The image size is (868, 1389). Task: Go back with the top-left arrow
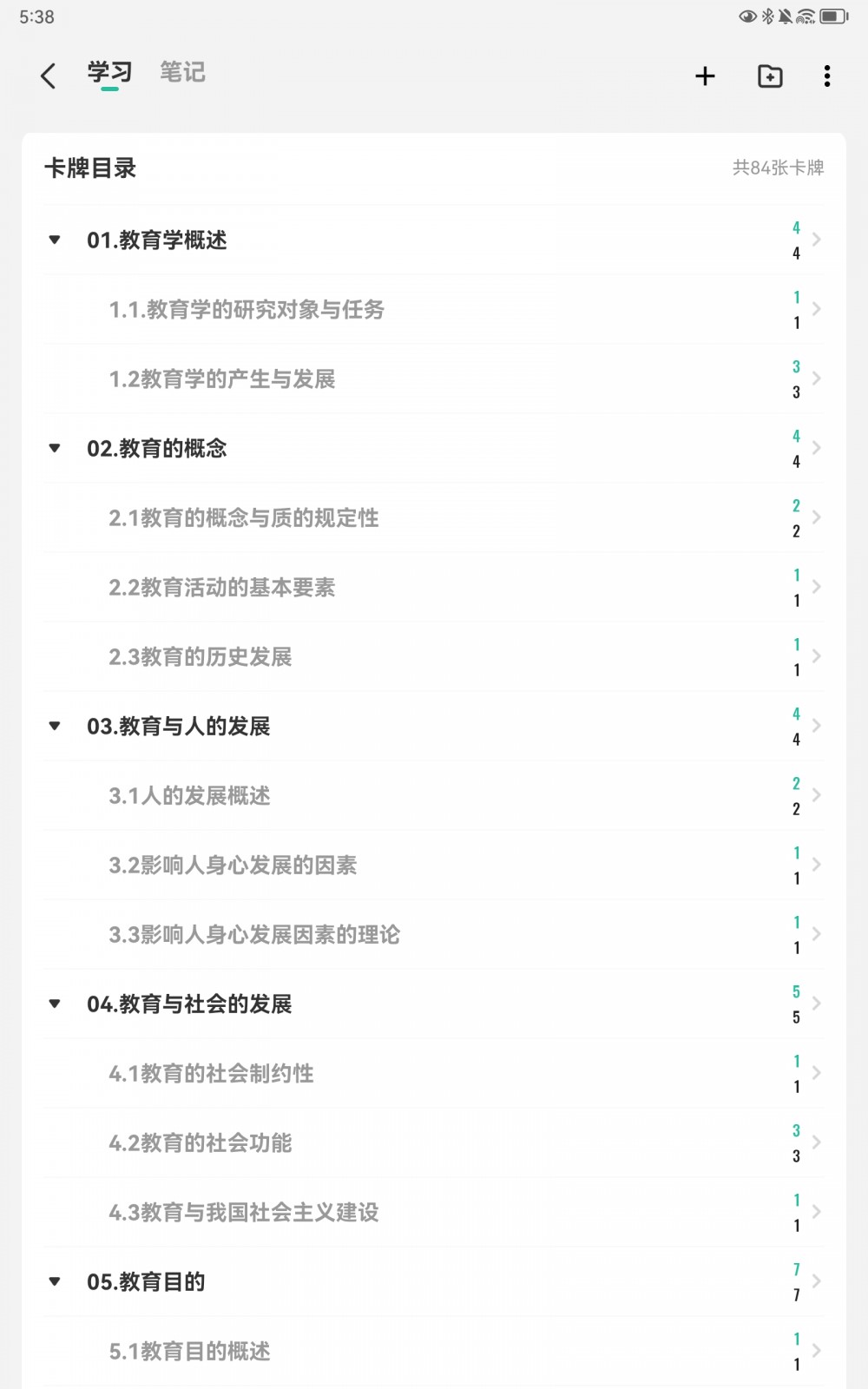click(x=49, y=76)
